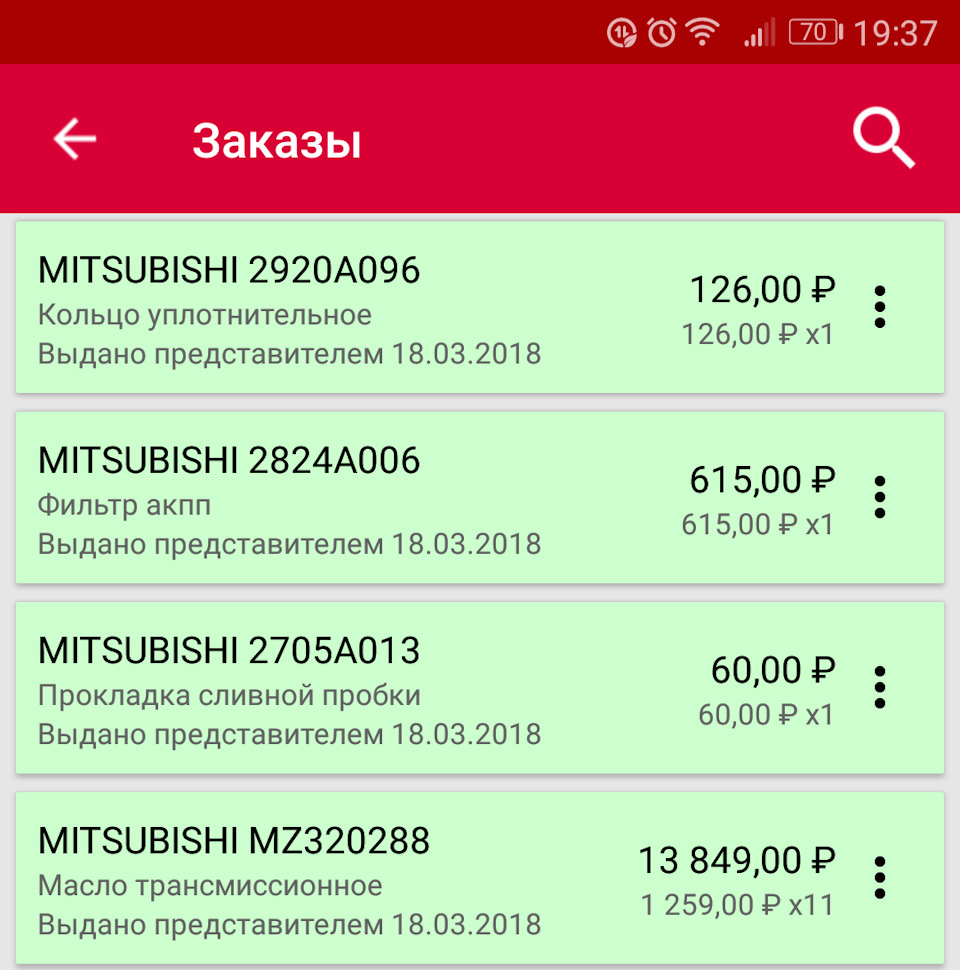Open options menu for MITSUBISHI 2705A013

[x=881, y=687]
